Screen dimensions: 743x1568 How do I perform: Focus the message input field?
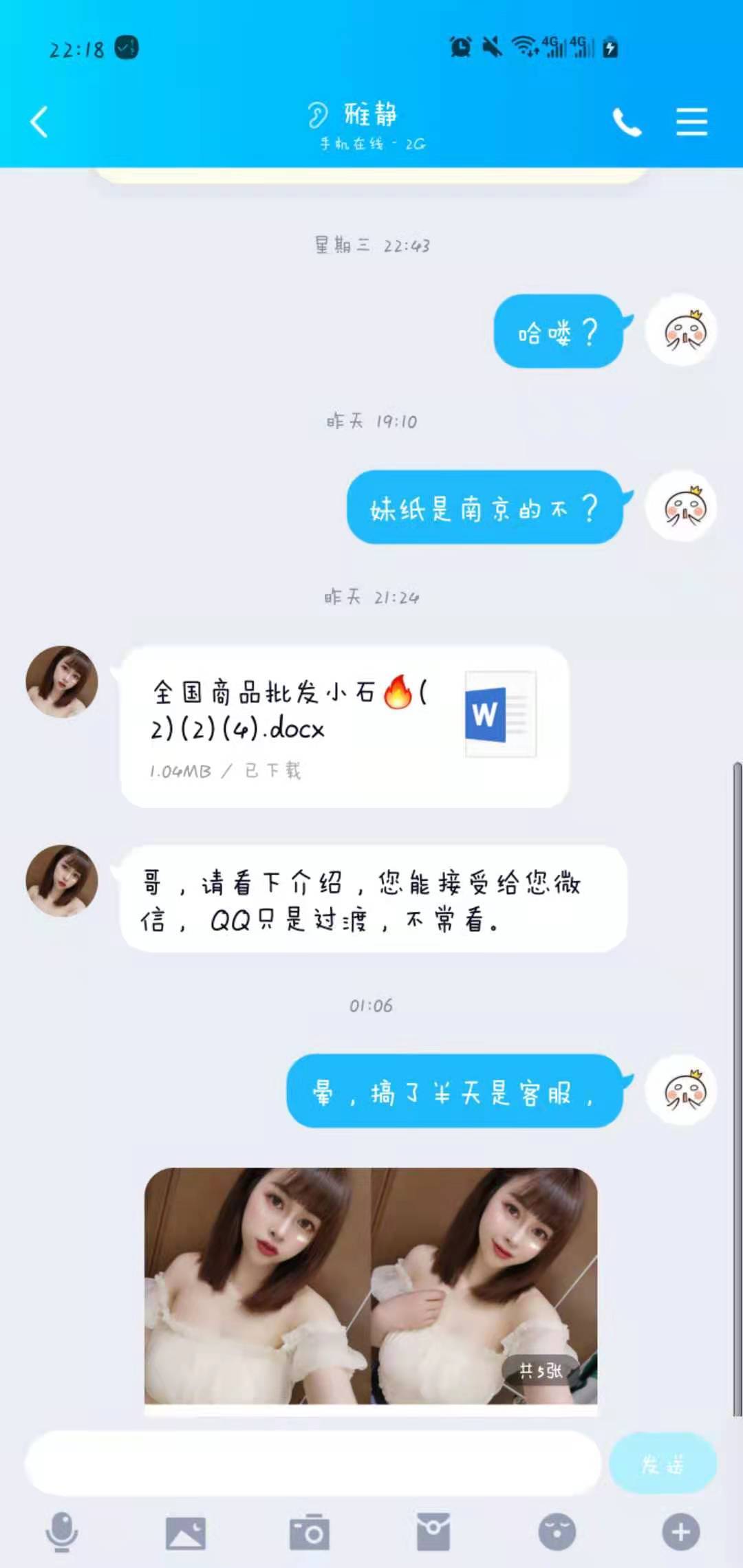pos(313,1463)
